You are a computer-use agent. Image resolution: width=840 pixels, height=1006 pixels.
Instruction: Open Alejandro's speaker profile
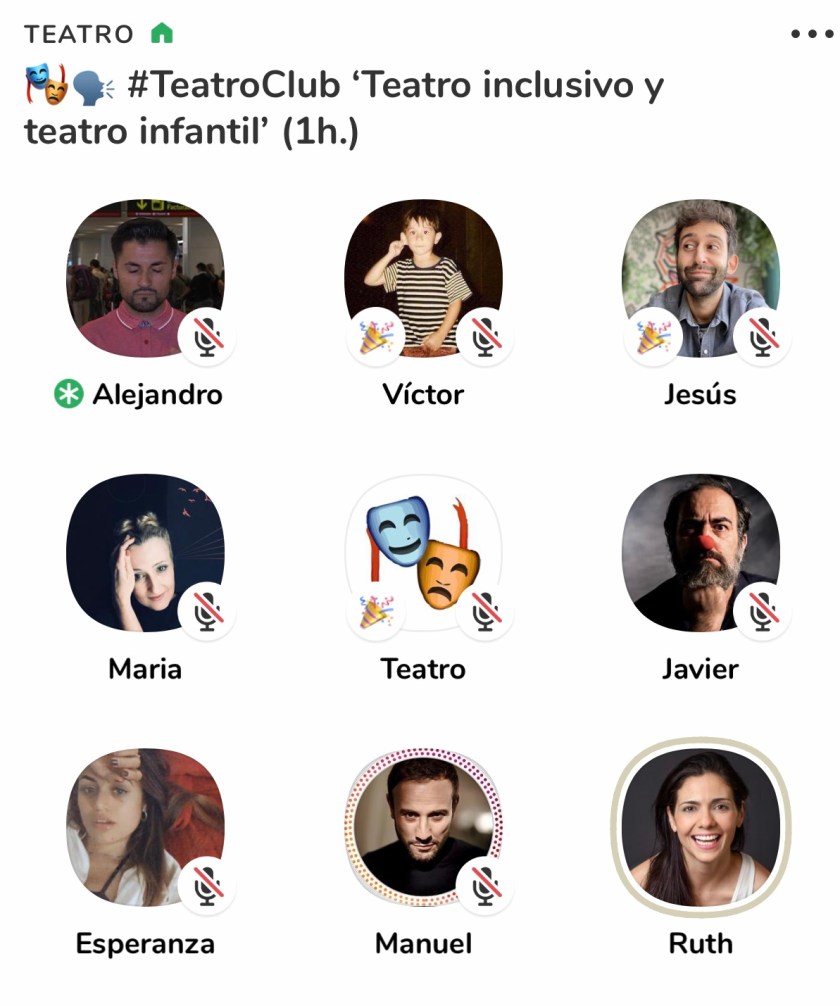click(145, 278)
